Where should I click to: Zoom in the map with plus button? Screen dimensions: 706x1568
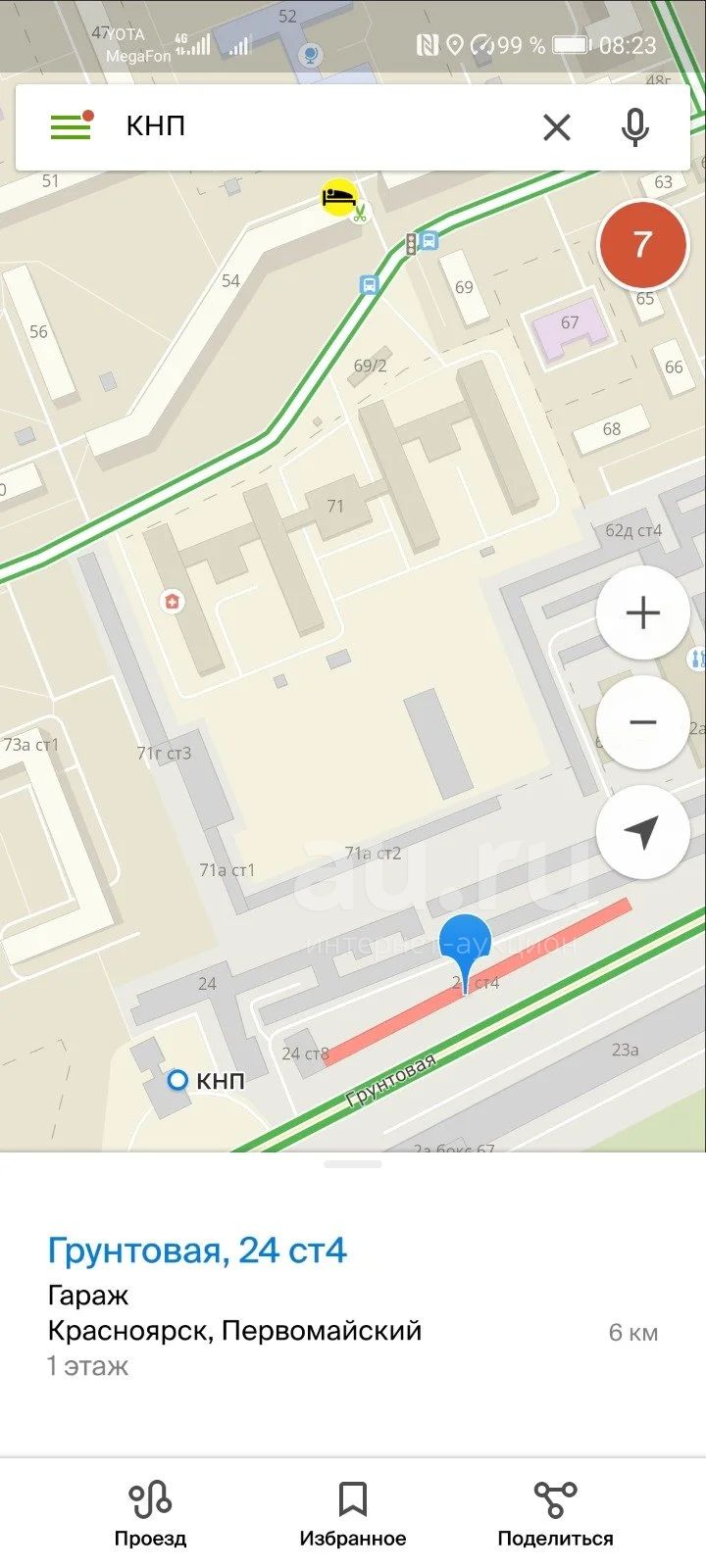642,613
